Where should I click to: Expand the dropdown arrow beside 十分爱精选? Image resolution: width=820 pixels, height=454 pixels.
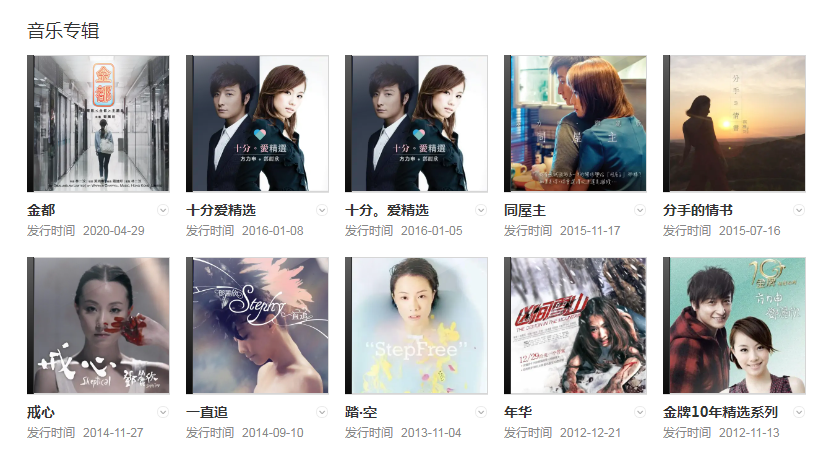point(322,210)
